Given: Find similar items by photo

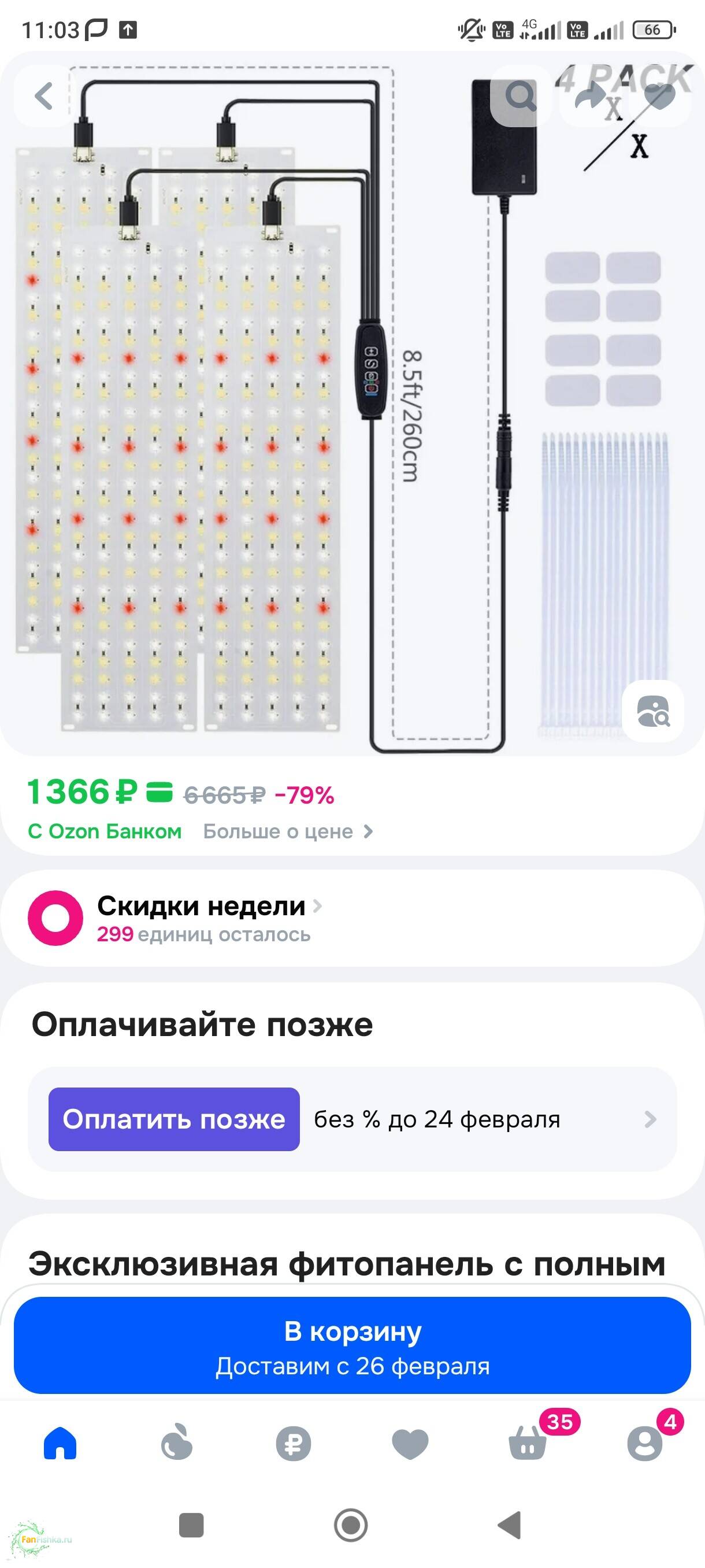Looking at the screenshot, I should 652,711.
